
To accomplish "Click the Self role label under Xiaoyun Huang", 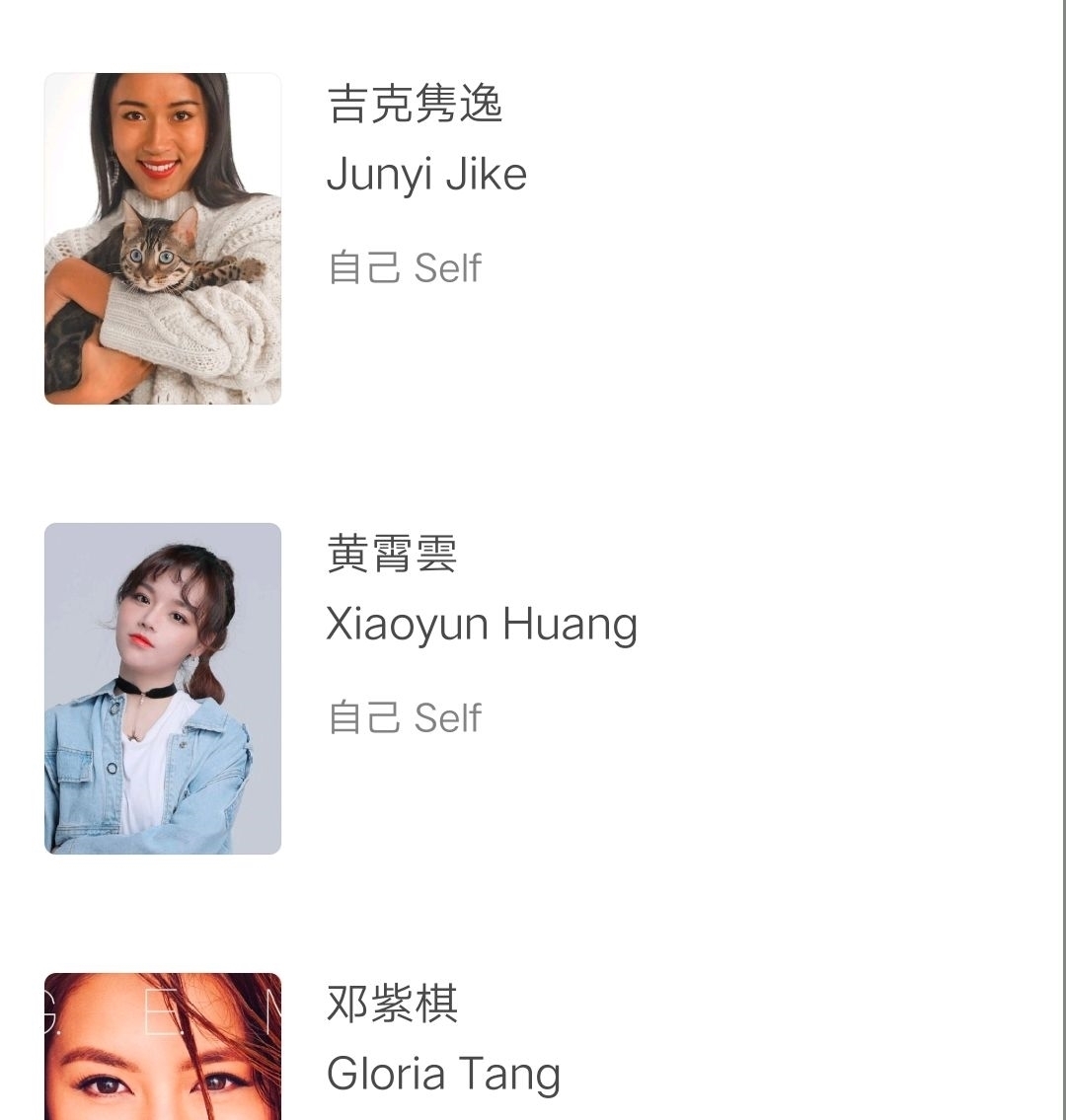I will tap(449, 717).
